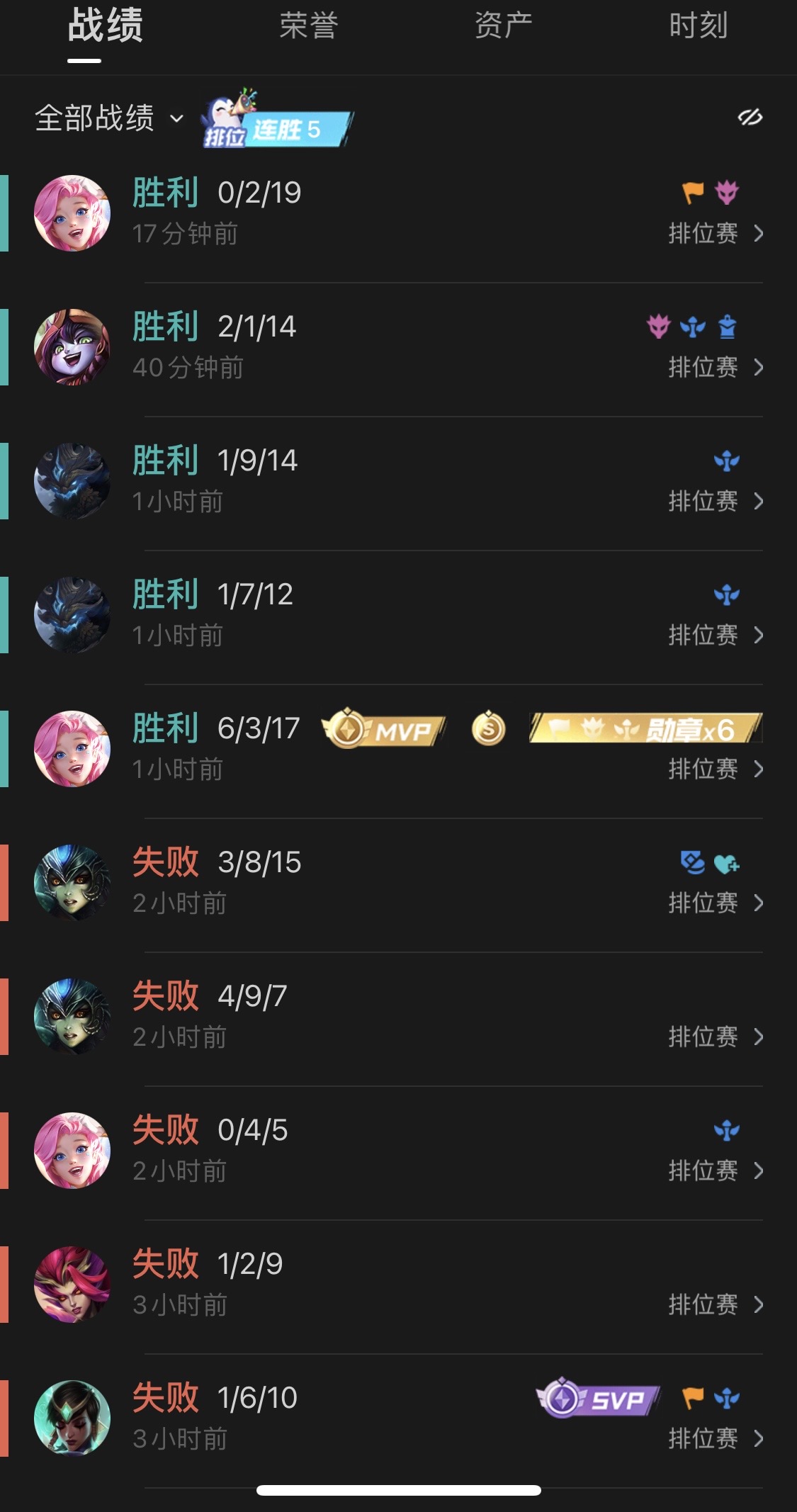Switch to the 时刻 tab
The image size is (797, 1512).
[699, 26]
